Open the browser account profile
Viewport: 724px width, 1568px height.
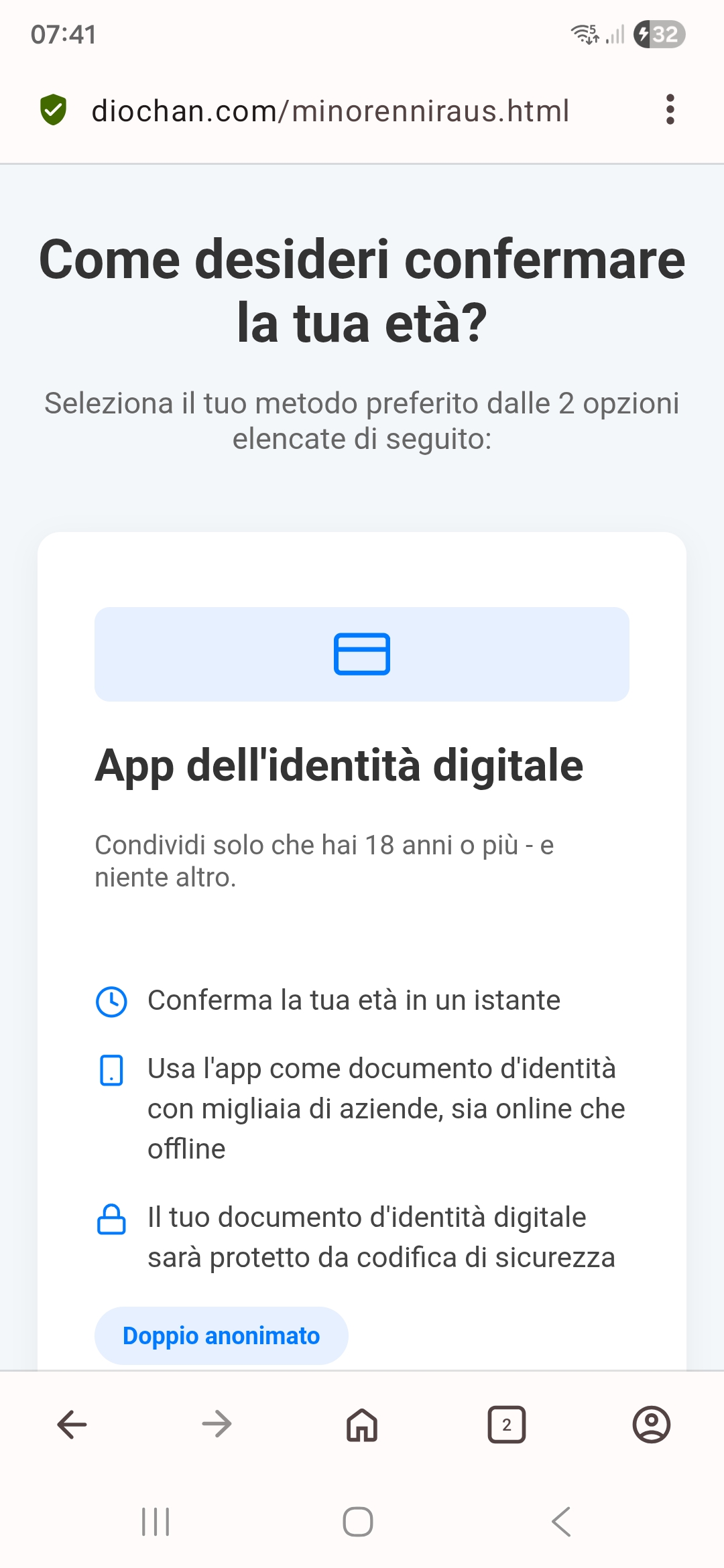pos(651,1425)
